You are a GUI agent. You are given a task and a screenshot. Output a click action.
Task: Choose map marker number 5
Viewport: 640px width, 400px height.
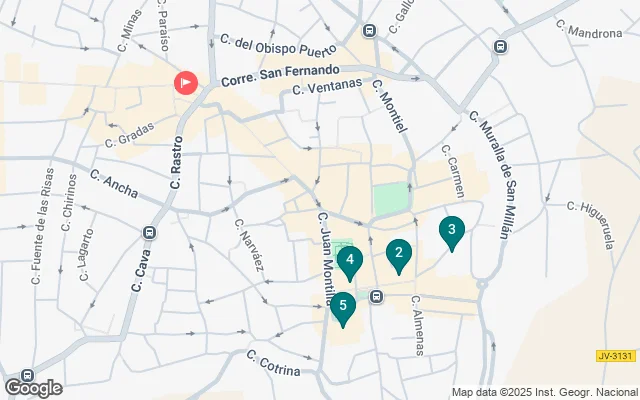[343, 306]
